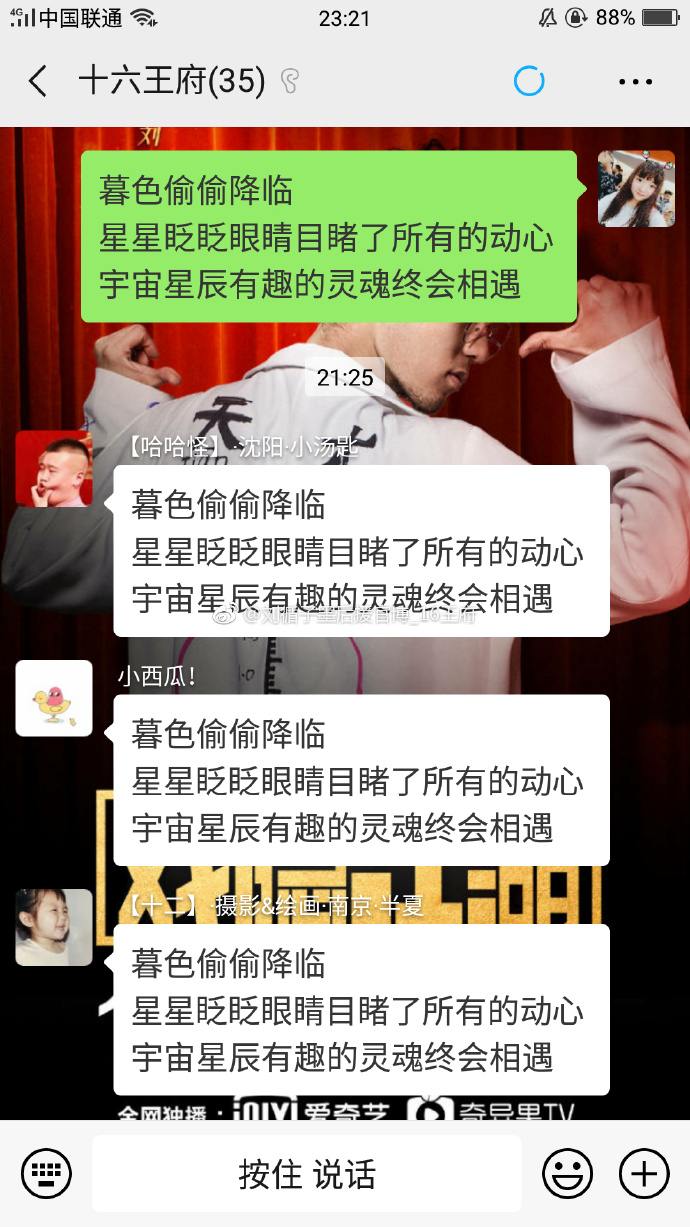Open the plus attachments menu

(643, 1173)
